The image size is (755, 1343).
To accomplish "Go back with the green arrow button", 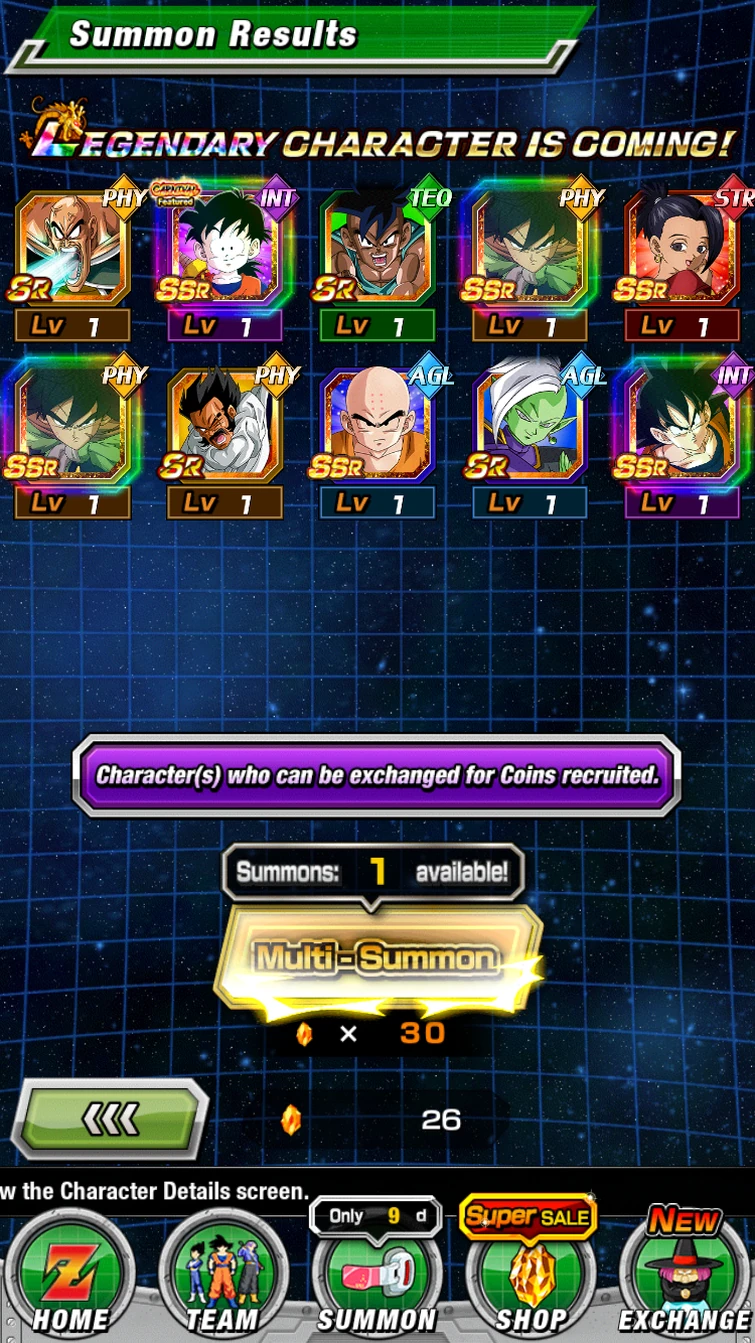I will click(109, 1118).
